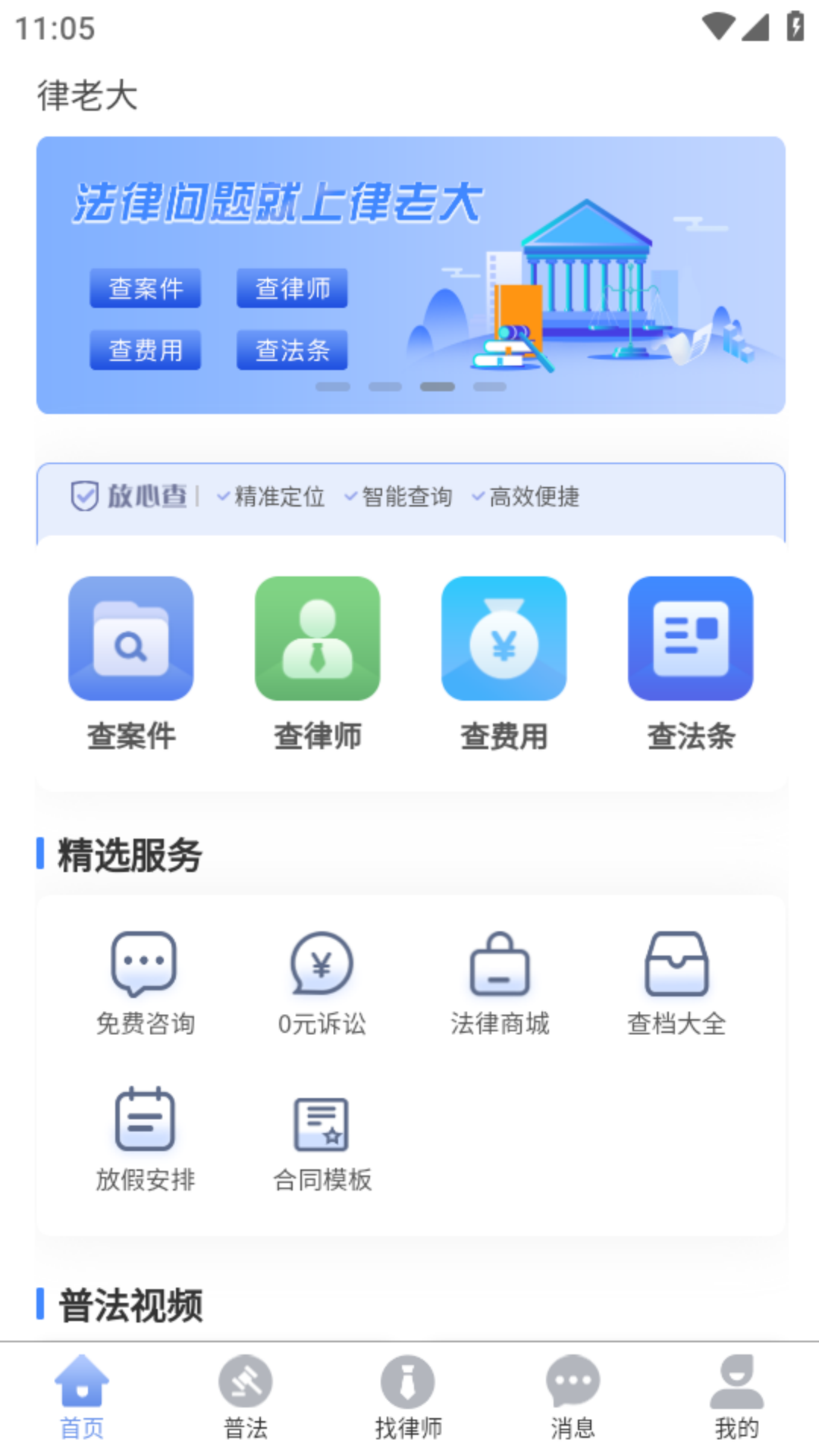This screenshot has width=819, height=1456.
Task: Open the 我的 profile tab
Action: [x=736, y=1397]
